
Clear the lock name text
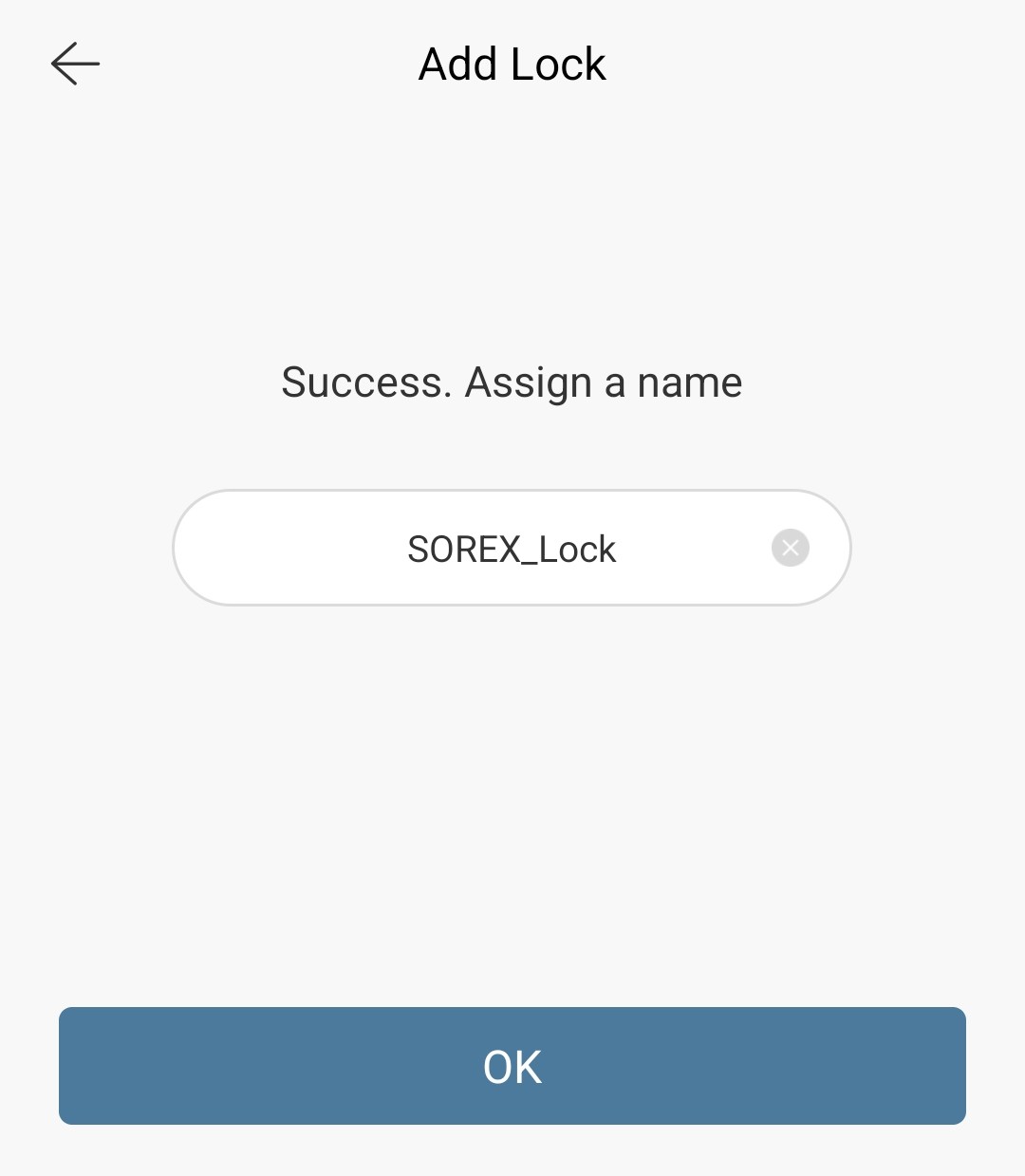790,548
